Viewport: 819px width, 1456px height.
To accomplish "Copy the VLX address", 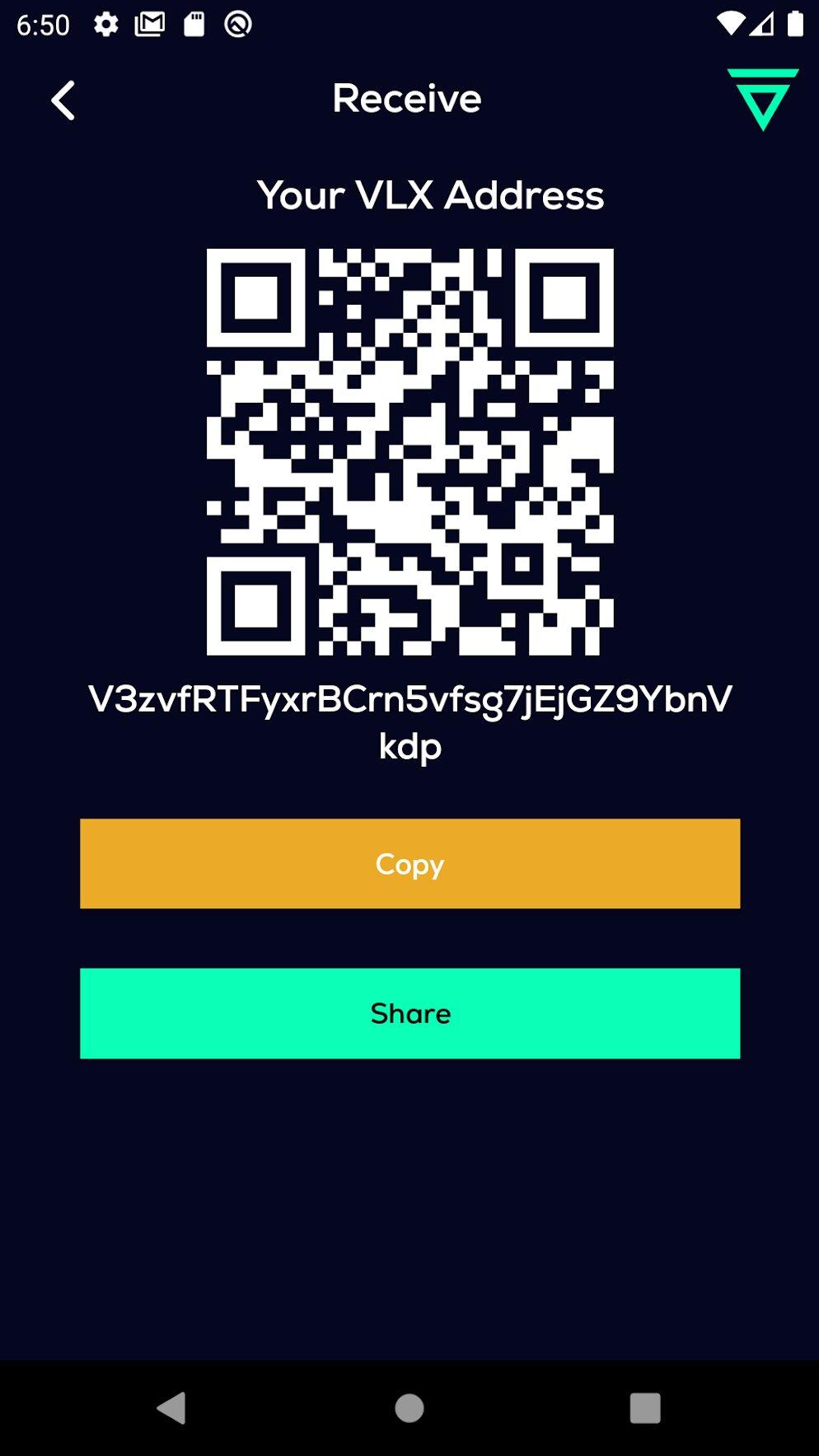I will [x=409, y=863].
